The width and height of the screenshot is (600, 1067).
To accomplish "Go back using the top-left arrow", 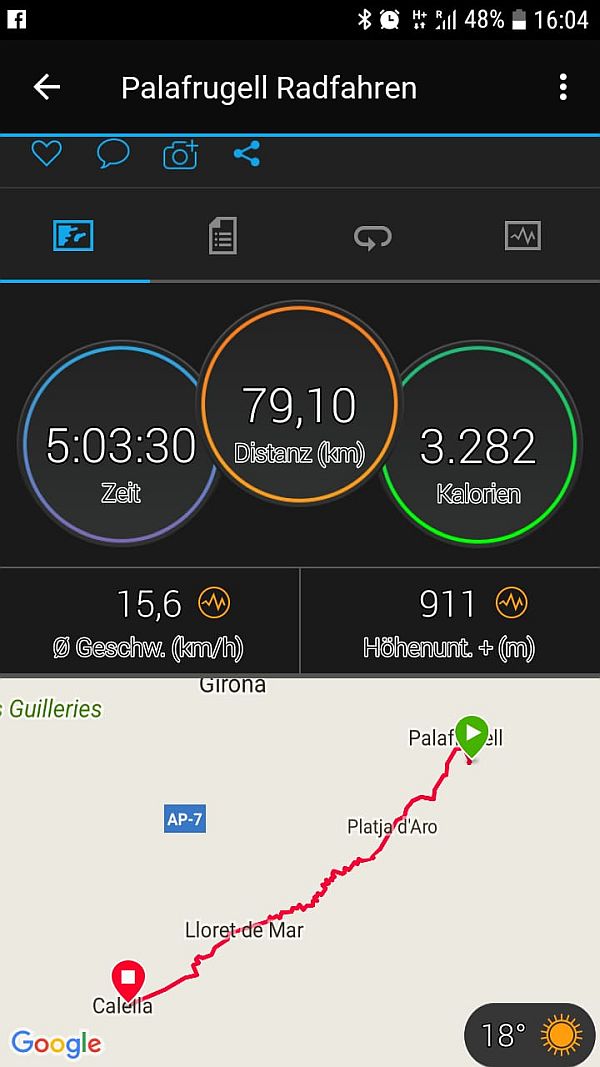I will coord(47,87).
